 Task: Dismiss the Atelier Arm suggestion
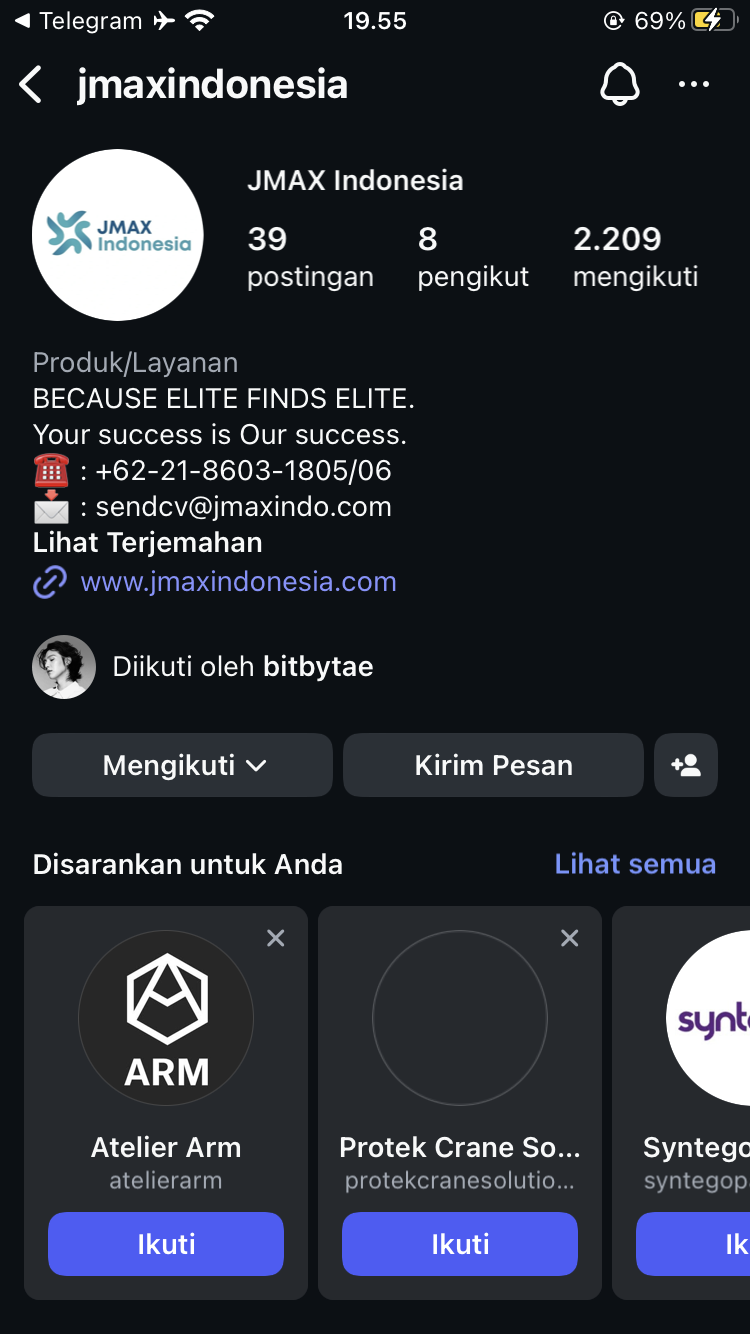pos(276,938)
